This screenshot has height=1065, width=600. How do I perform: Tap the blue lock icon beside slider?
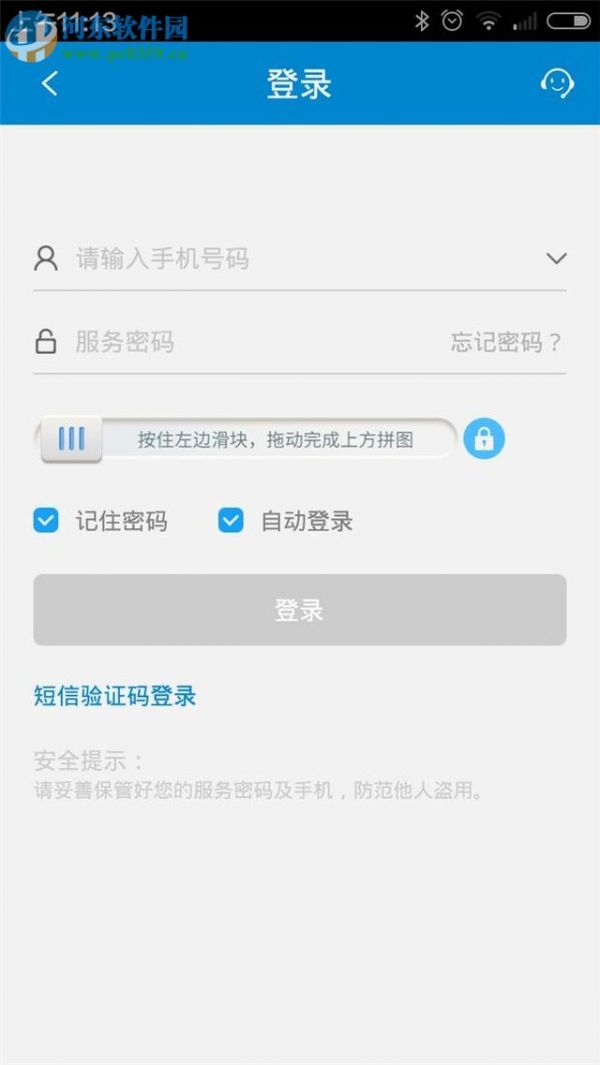[484, 438]
